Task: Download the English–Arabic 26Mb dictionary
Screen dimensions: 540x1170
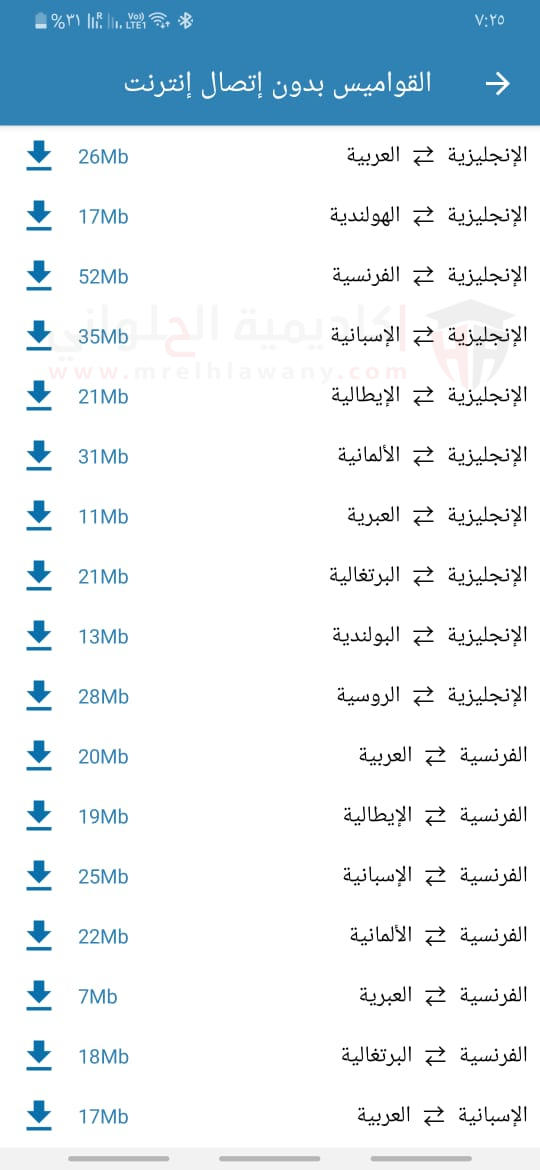Action: tap(39, 156)
